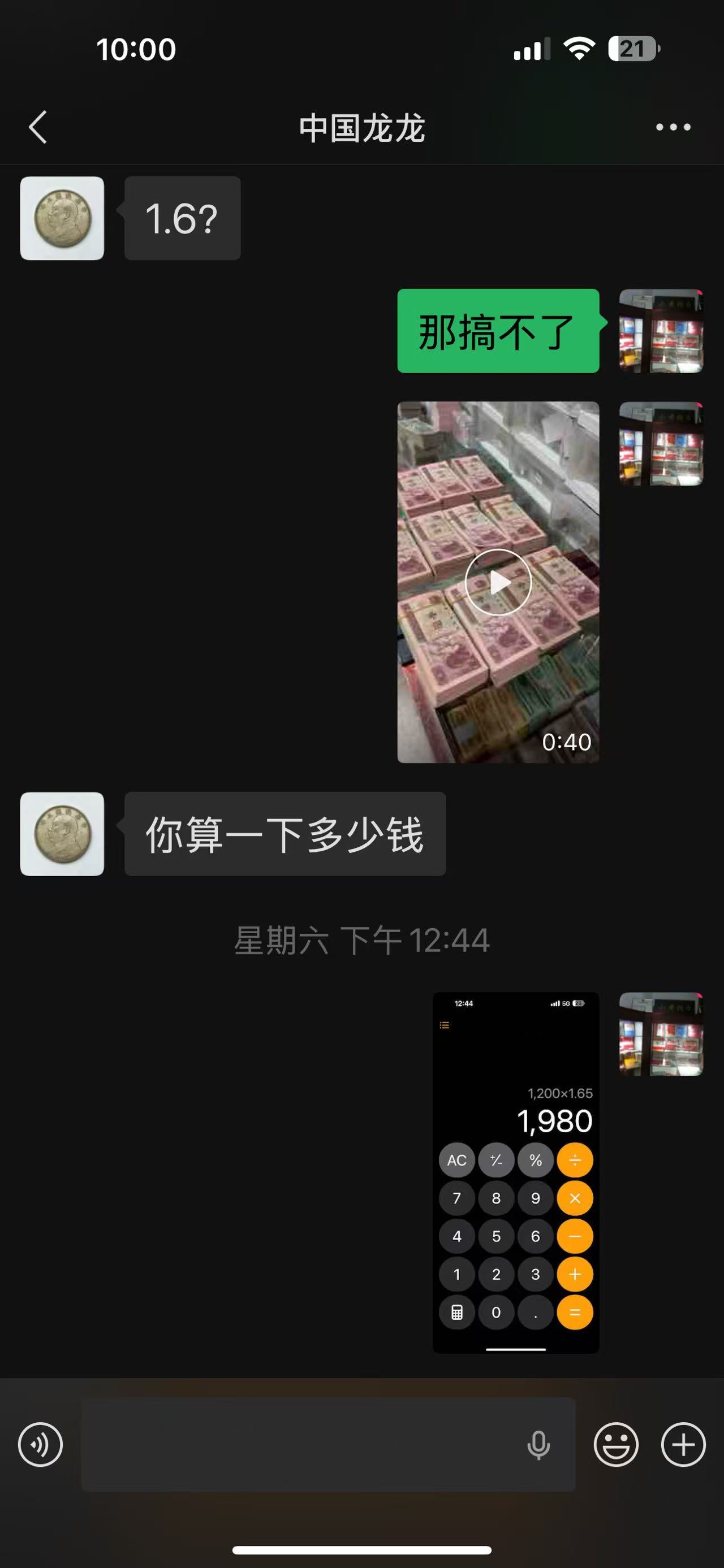Open the emoji sticker panel
The height and width of the screenshot is (1568, 724).
tap(615, 1444)
